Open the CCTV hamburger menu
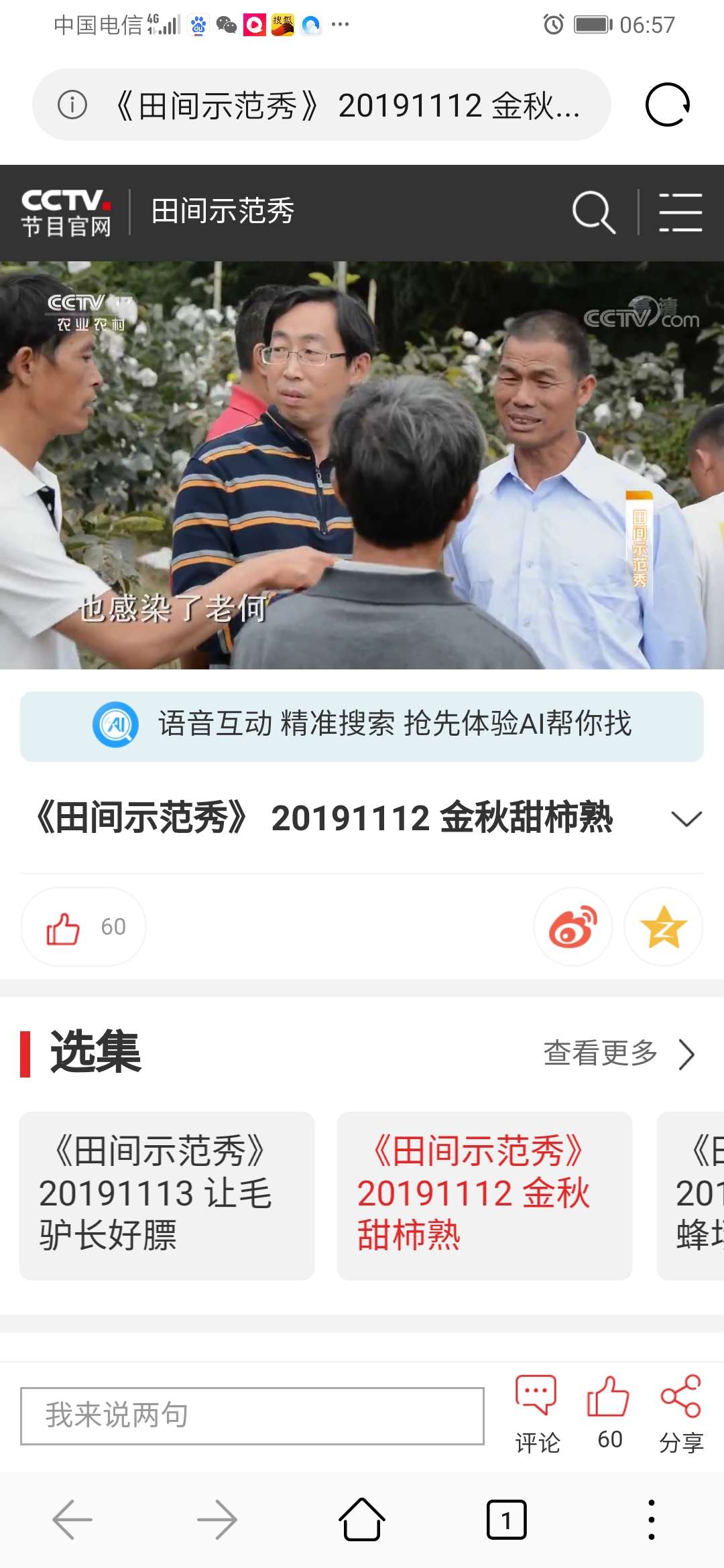This screenshot has width=724, height=1568. click(680, 212)
